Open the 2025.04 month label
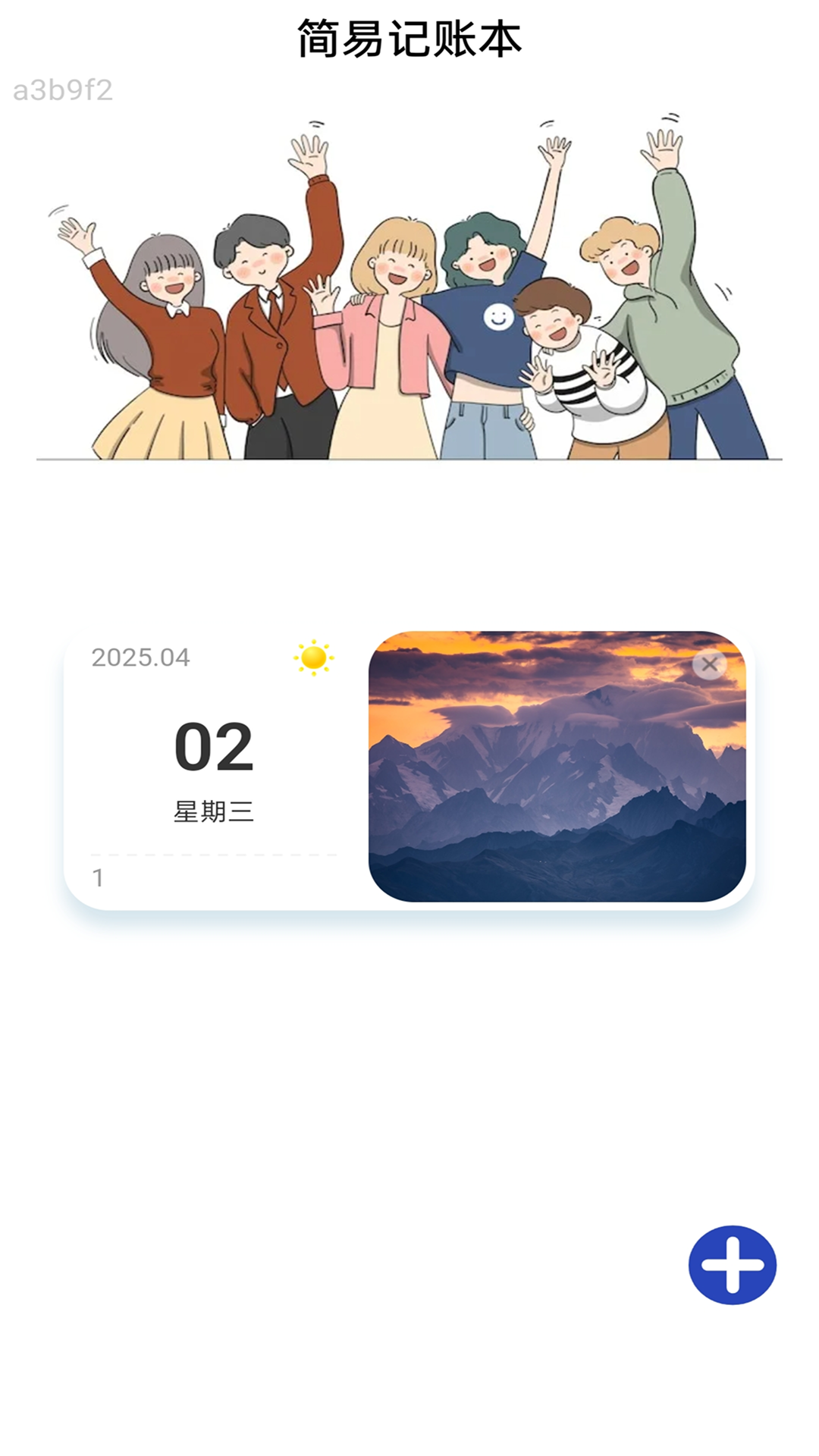Viewport: 819px width, 1456px height. click(x=141, y=658)
